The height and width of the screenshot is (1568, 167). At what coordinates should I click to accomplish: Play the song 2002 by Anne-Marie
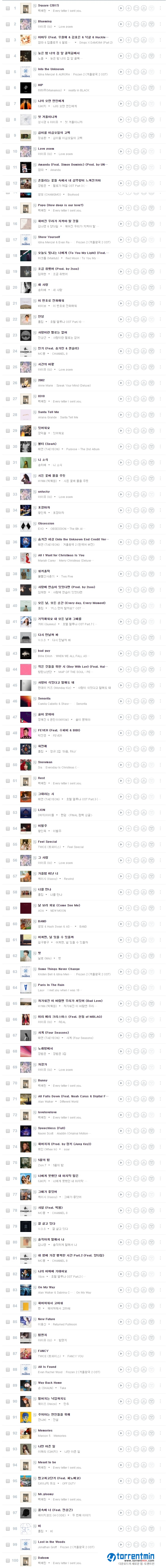coord(121,383)
